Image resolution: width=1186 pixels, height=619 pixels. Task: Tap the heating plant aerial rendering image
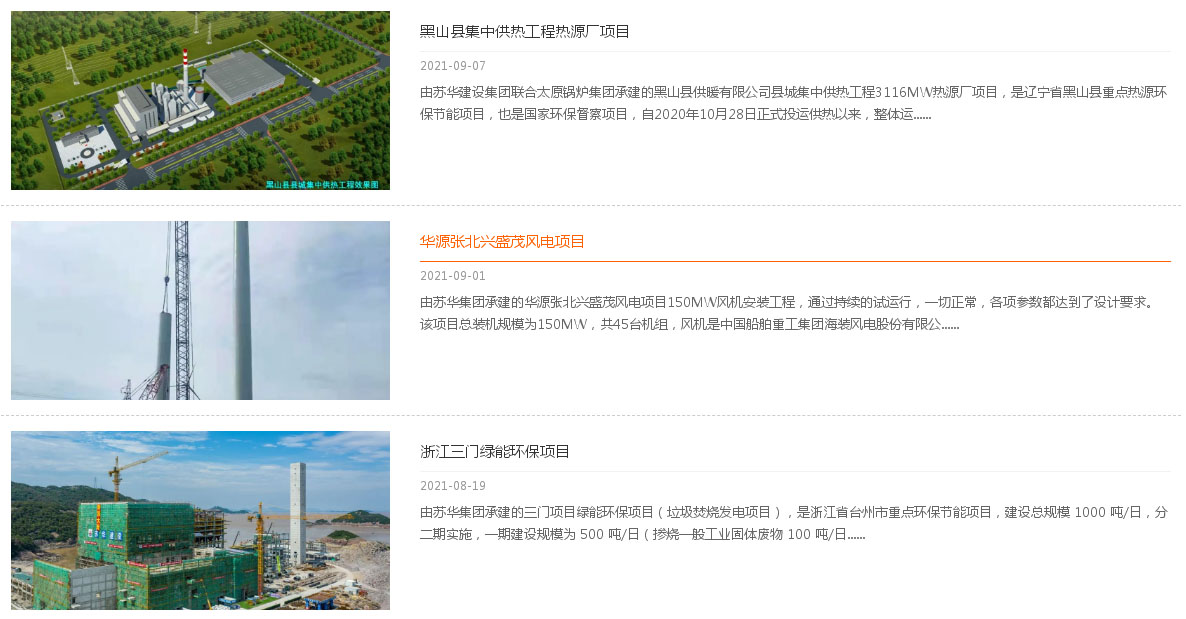(x=200, y=100)
